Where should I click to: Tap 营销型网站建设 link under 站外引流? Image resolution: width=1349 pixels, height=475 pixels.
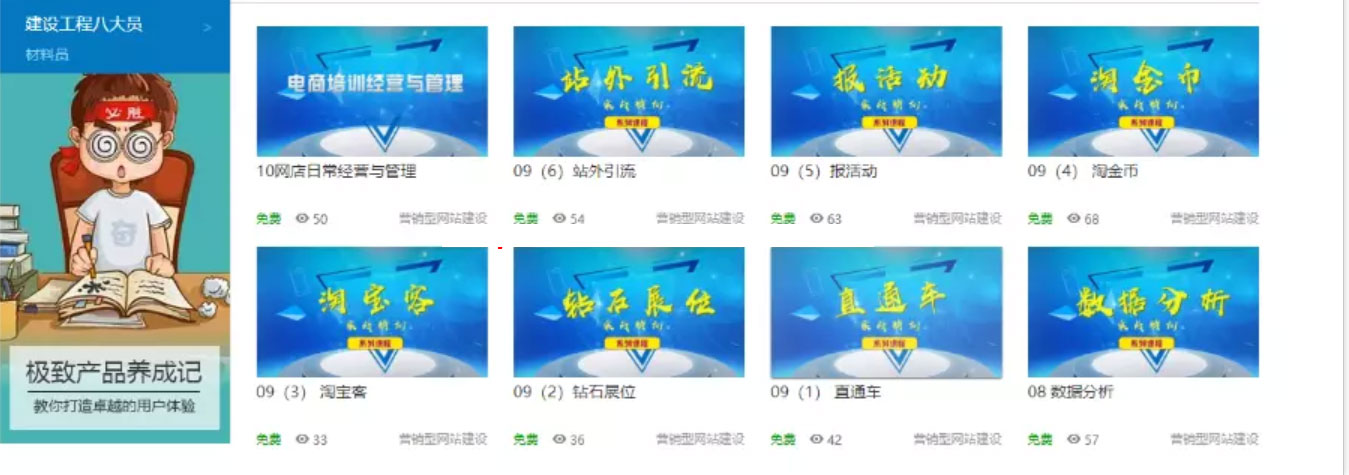[x=700, y=219]
